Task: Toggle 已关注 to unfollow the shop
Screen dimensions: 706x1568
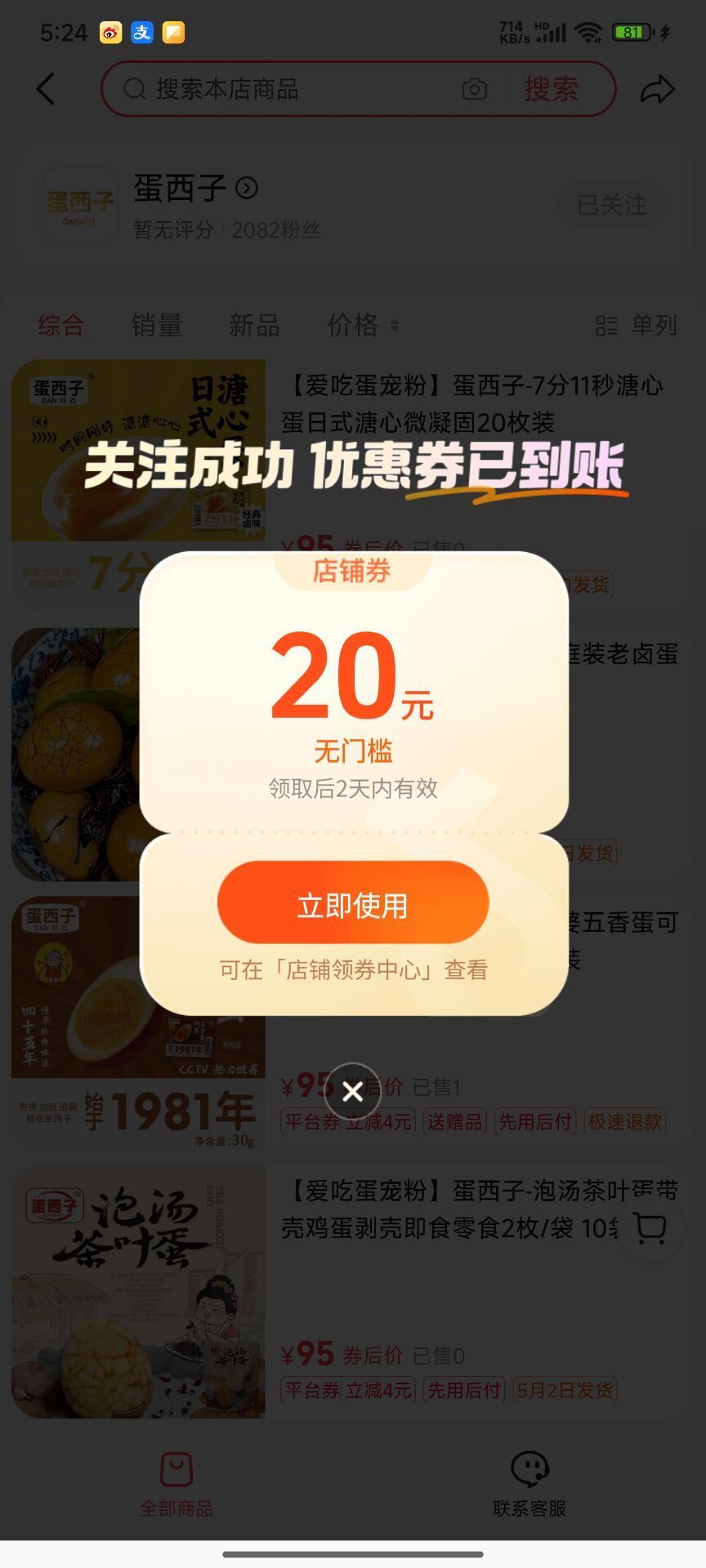Action: point(611,206)
